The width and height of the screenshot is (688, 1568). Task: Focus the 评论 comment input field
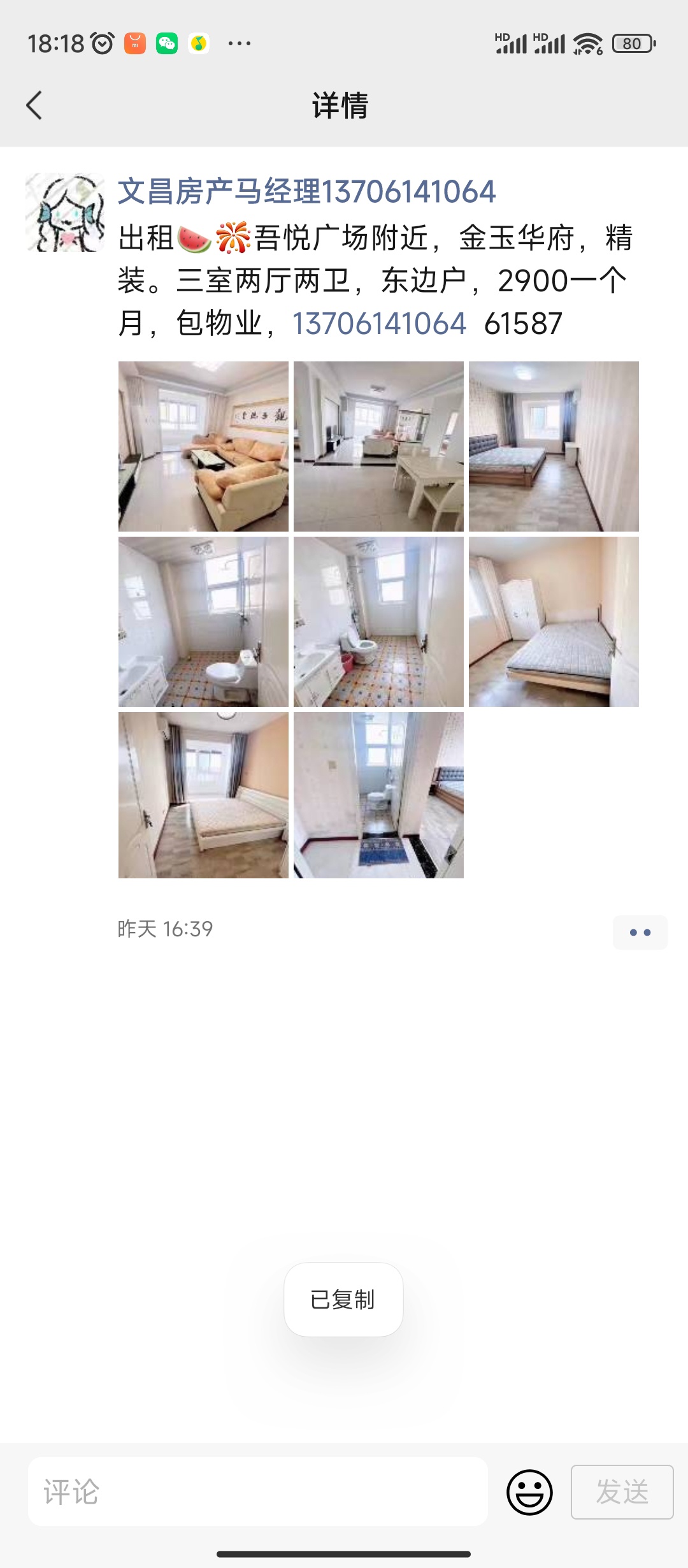(258, 1492)
